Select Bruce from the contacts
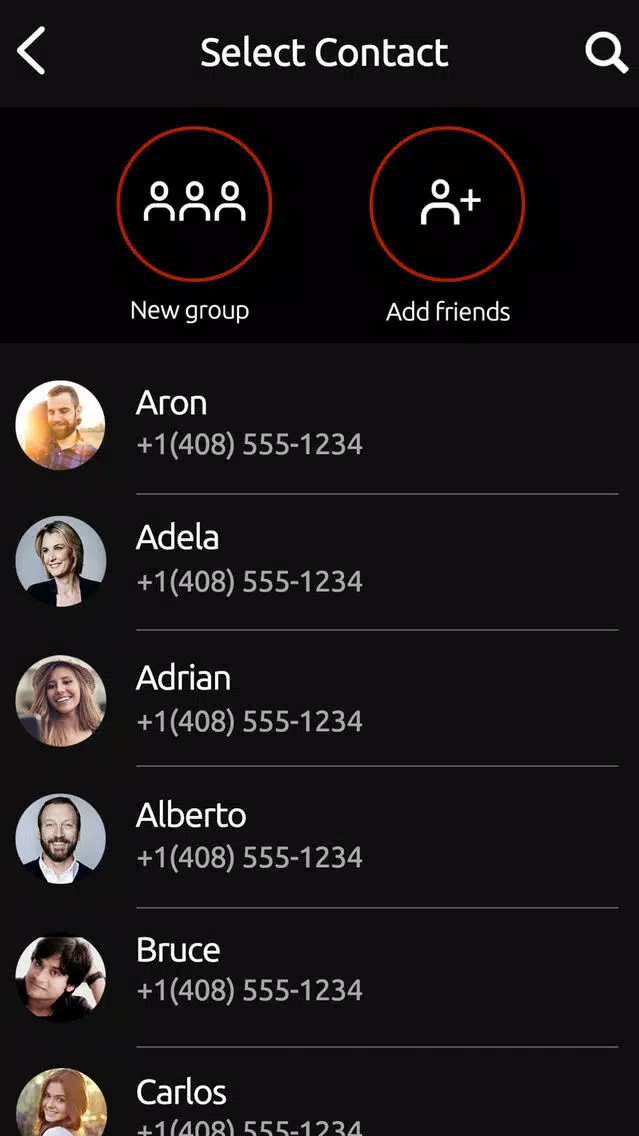 [319, 972]
